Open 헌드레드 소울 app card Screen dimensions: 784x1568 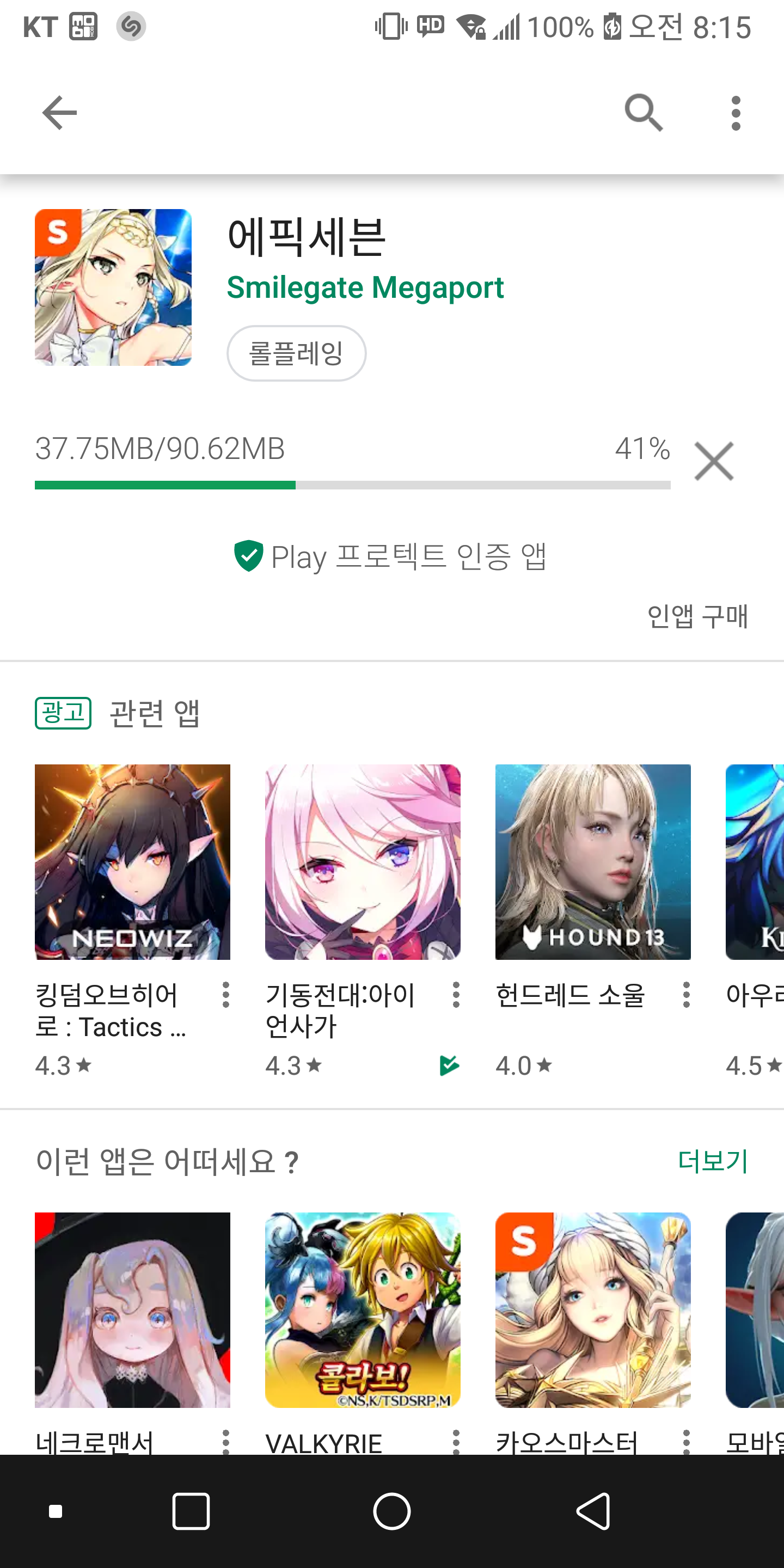click(x=592, y=862)
